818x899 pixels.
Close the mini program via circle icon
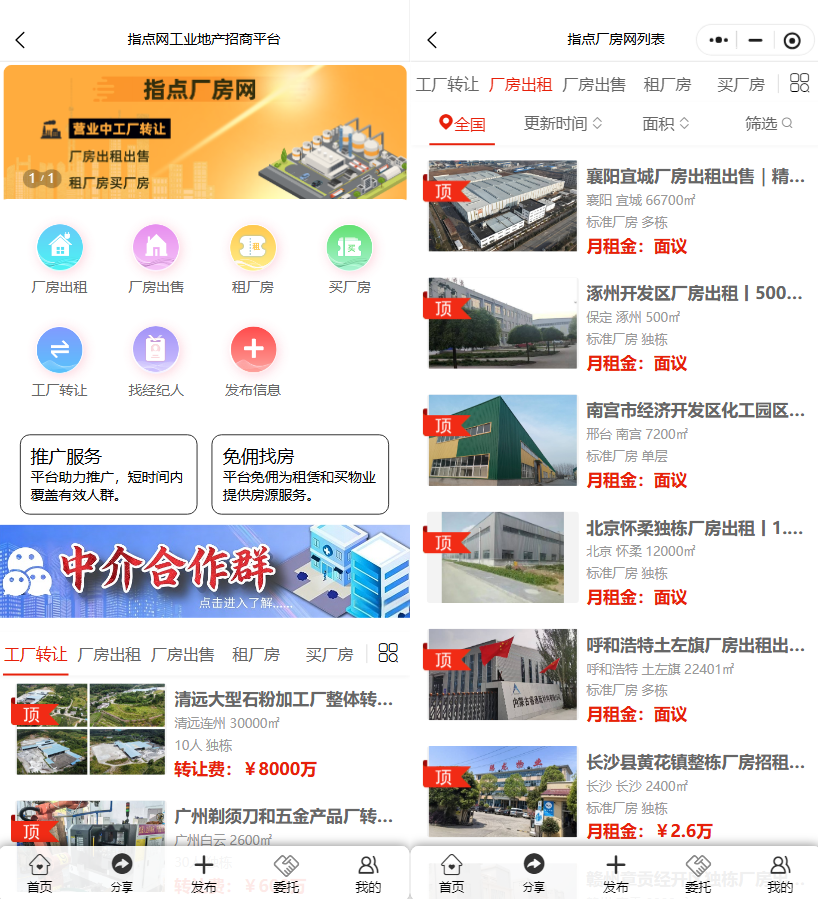pos(792,41)
